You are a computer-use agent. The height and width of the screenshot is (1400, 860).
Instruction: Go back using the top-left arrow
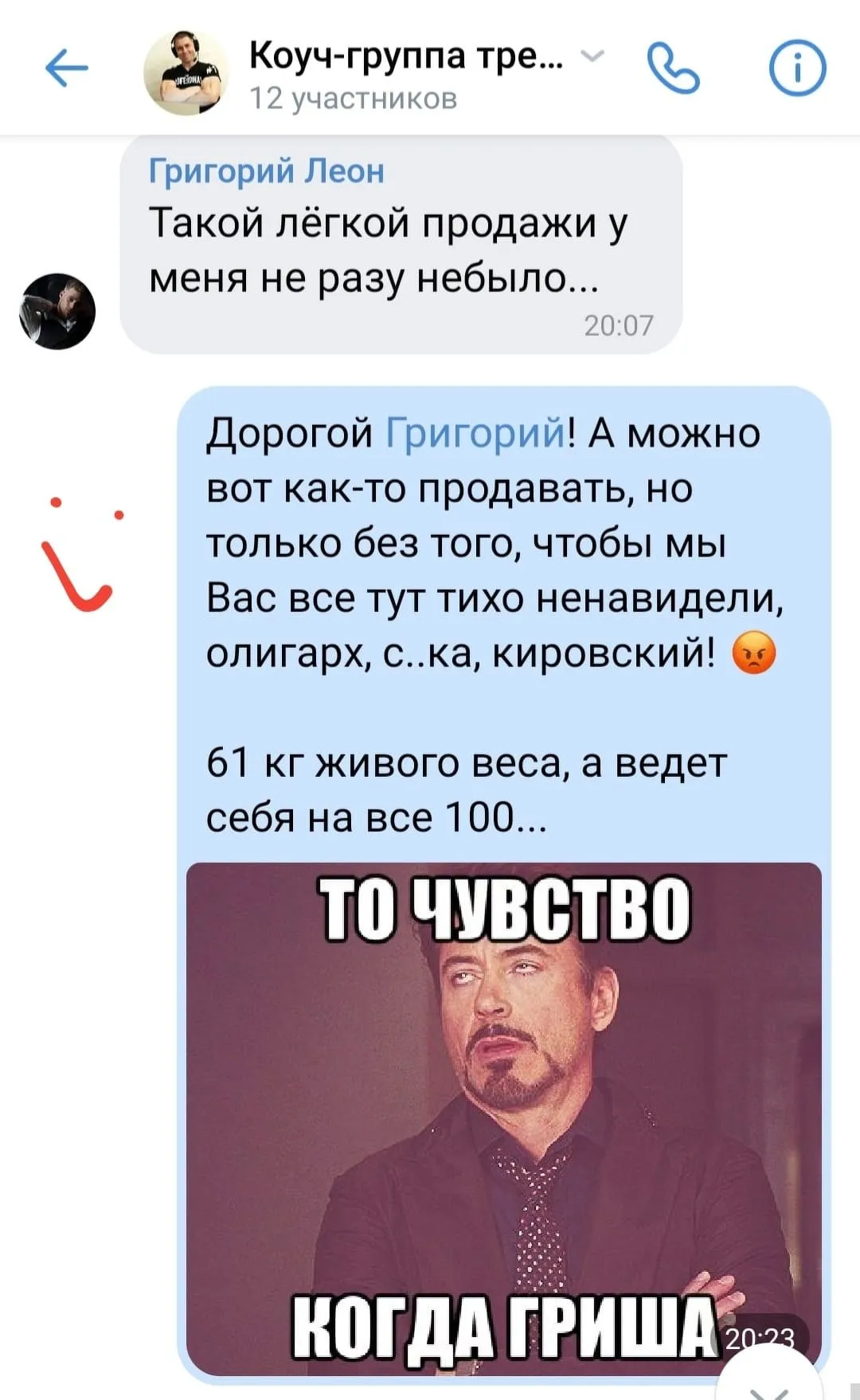(67, 70)
